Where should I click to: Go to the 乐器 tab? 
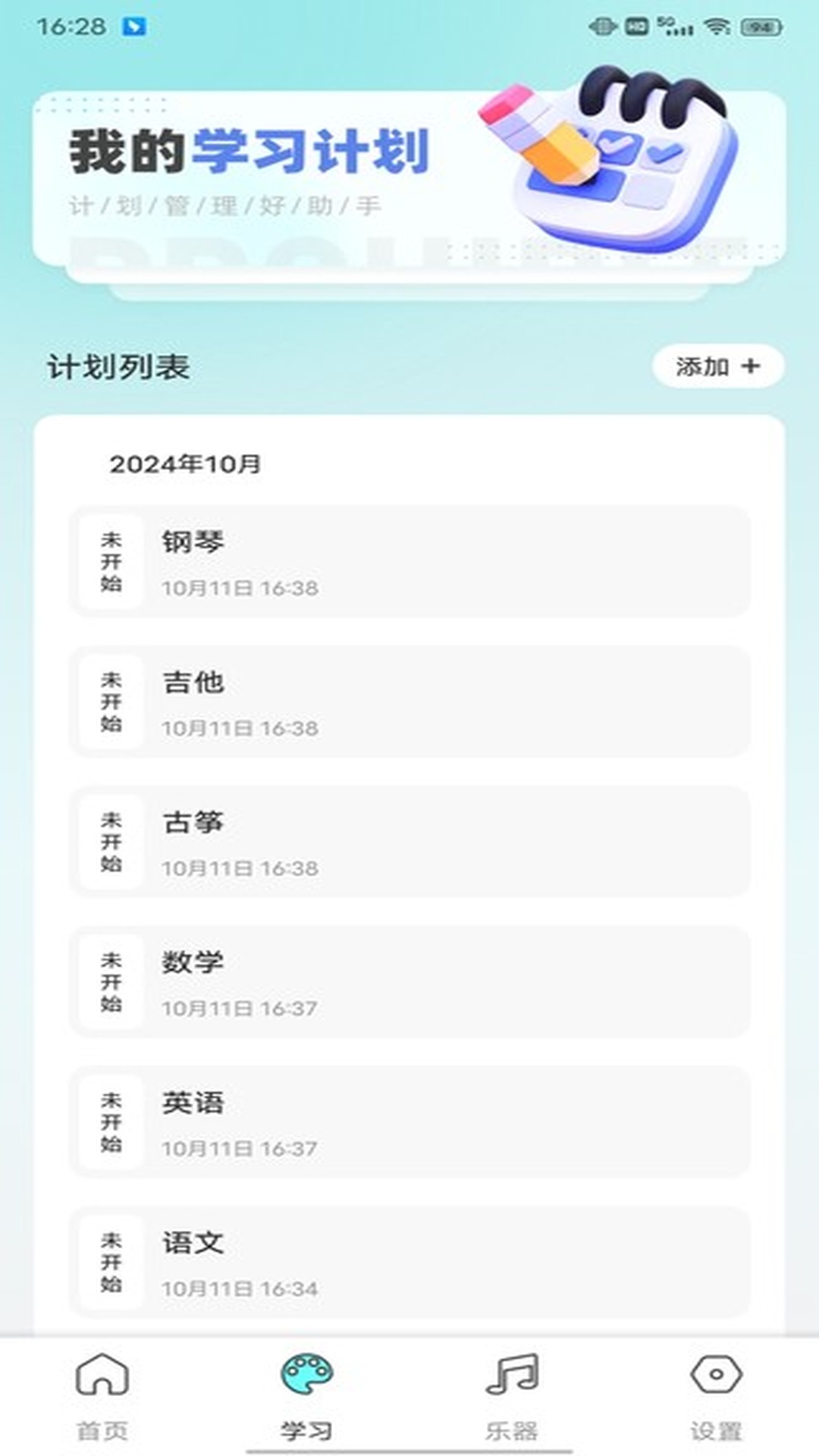pyautogui.click(x=512, y=1395)
